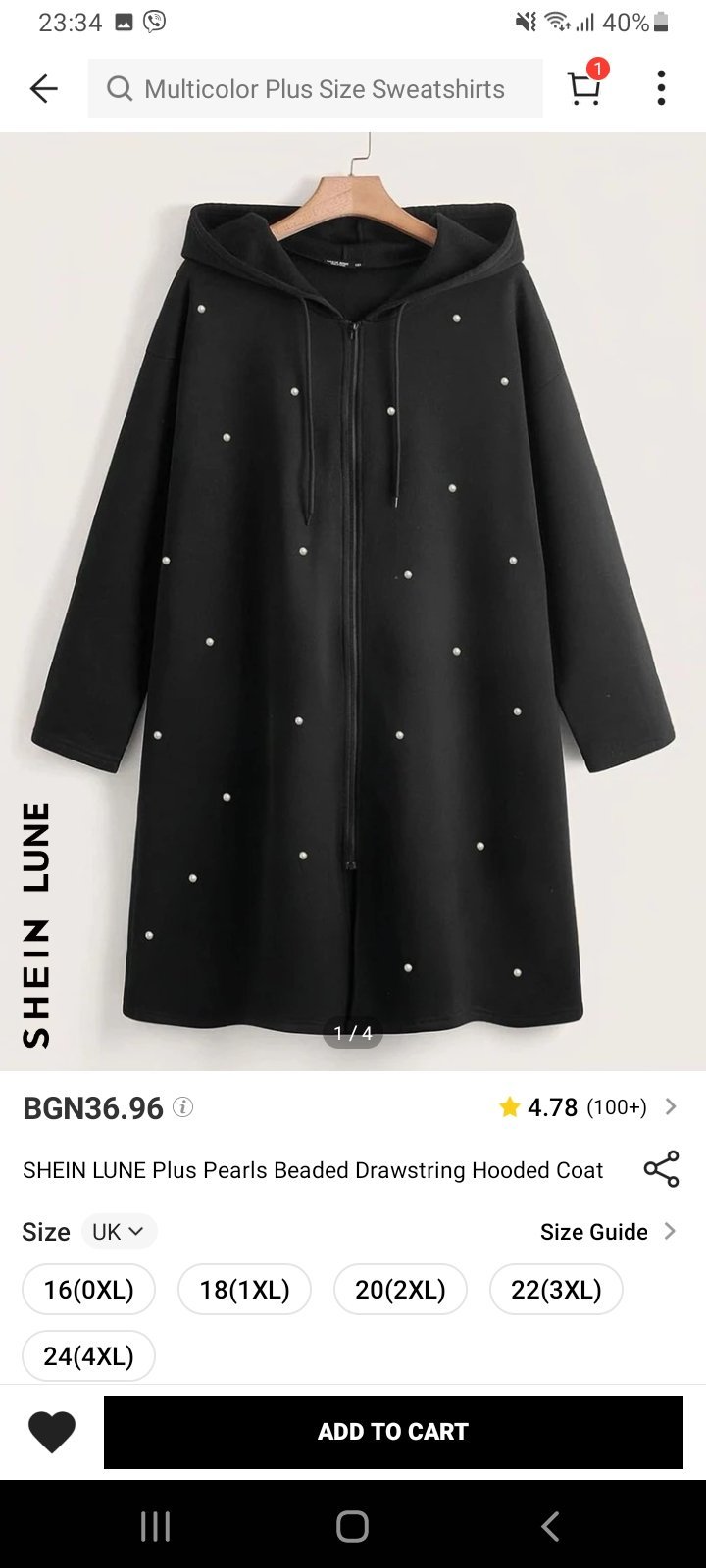Open the Size Guide

607,1232
